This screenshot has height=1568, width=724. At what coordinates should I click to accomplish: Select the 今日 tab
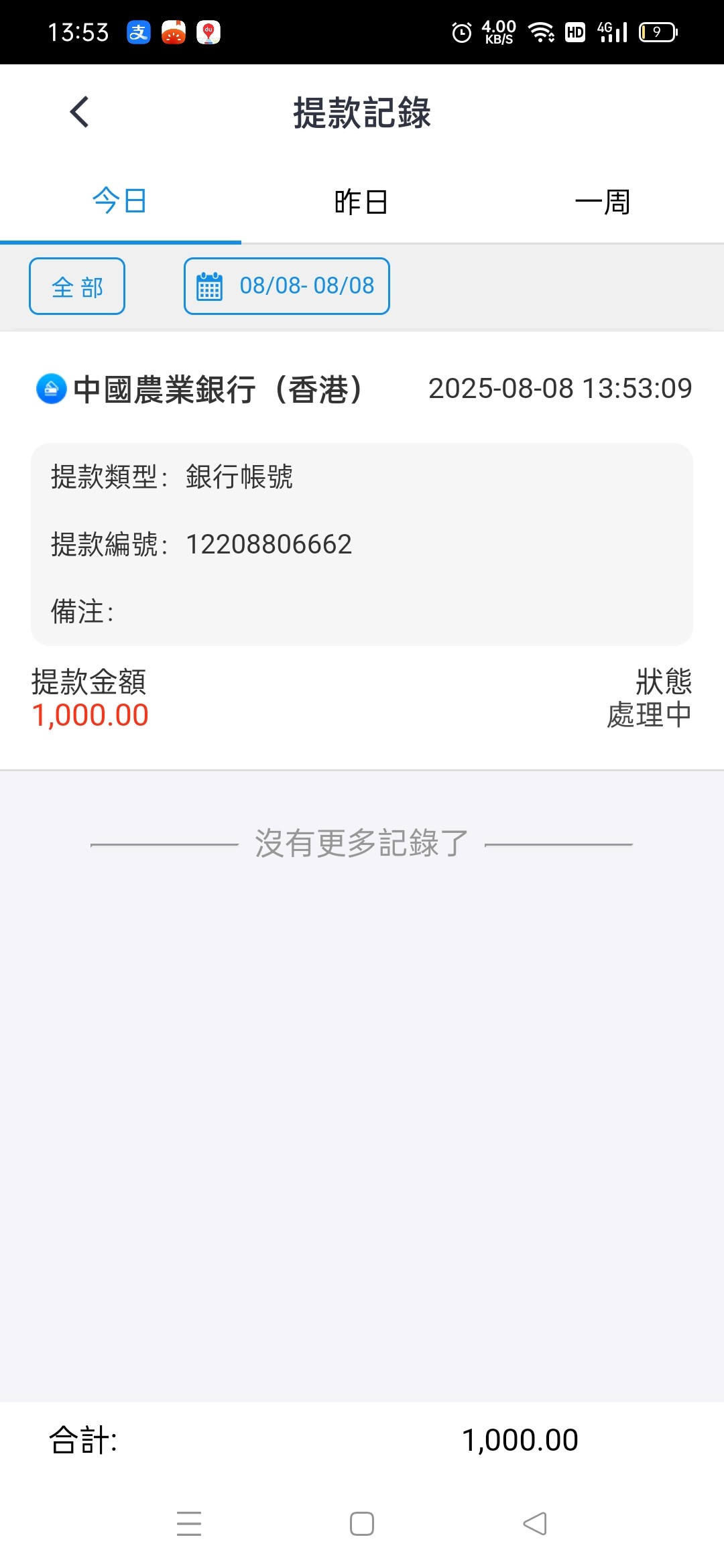pos(120,202)
